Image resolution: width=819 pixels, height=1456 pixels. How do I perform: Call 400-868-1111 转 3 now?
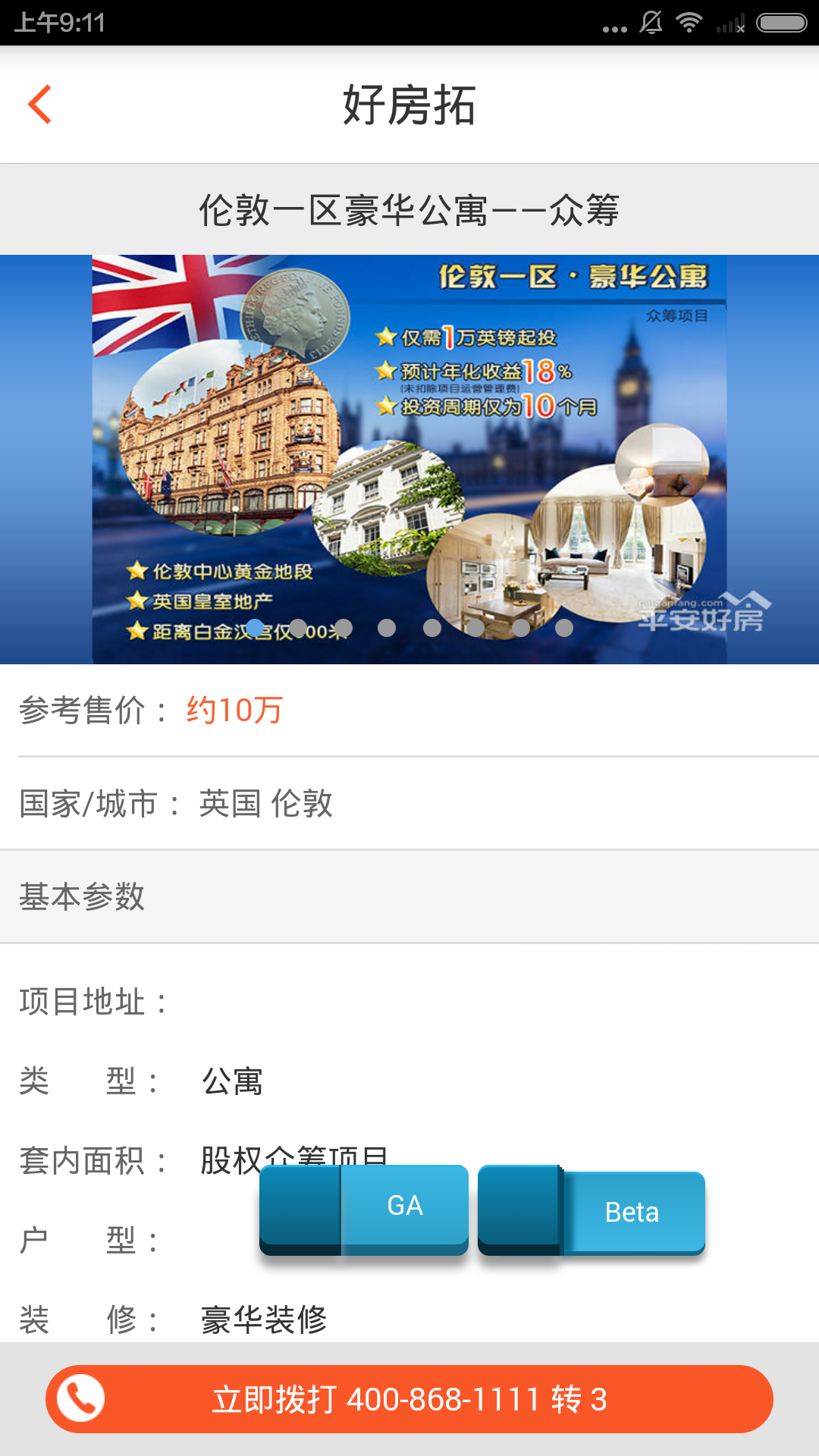click(x=409, y=1399)
